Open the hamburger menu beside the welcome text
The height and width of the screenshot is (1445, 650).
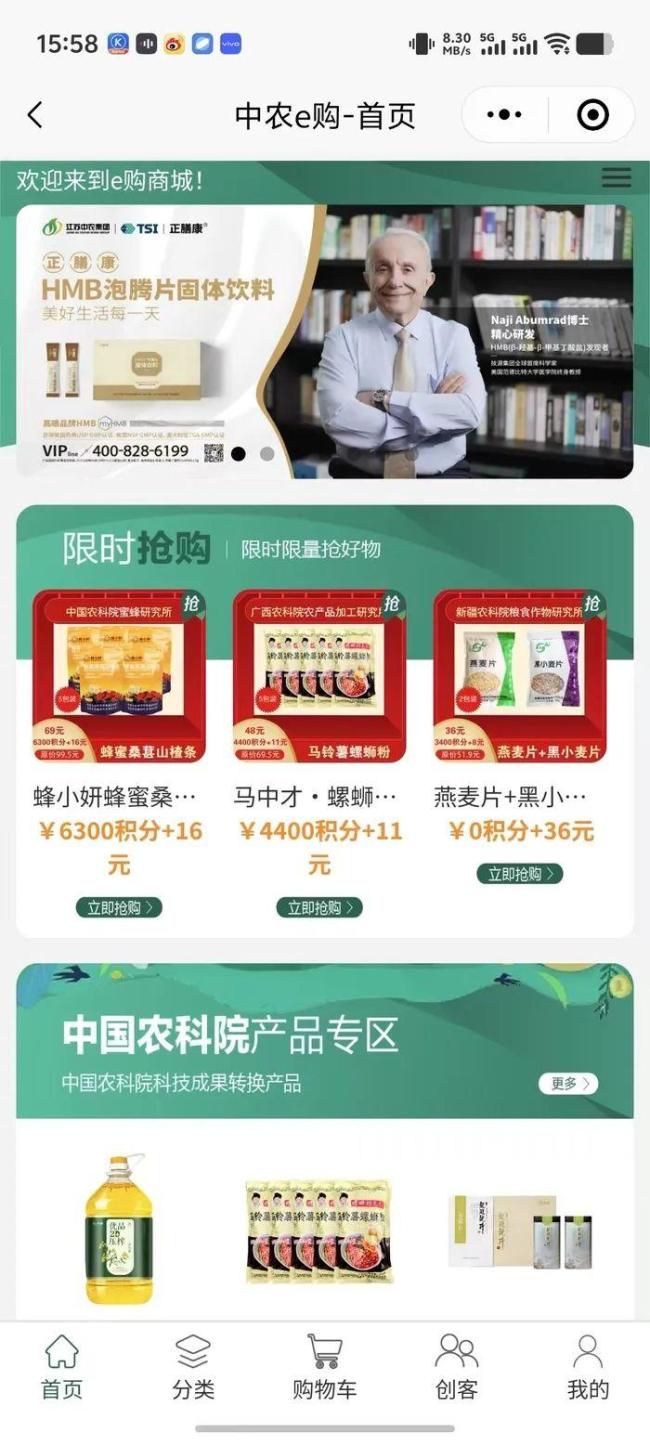pos(616,178)
